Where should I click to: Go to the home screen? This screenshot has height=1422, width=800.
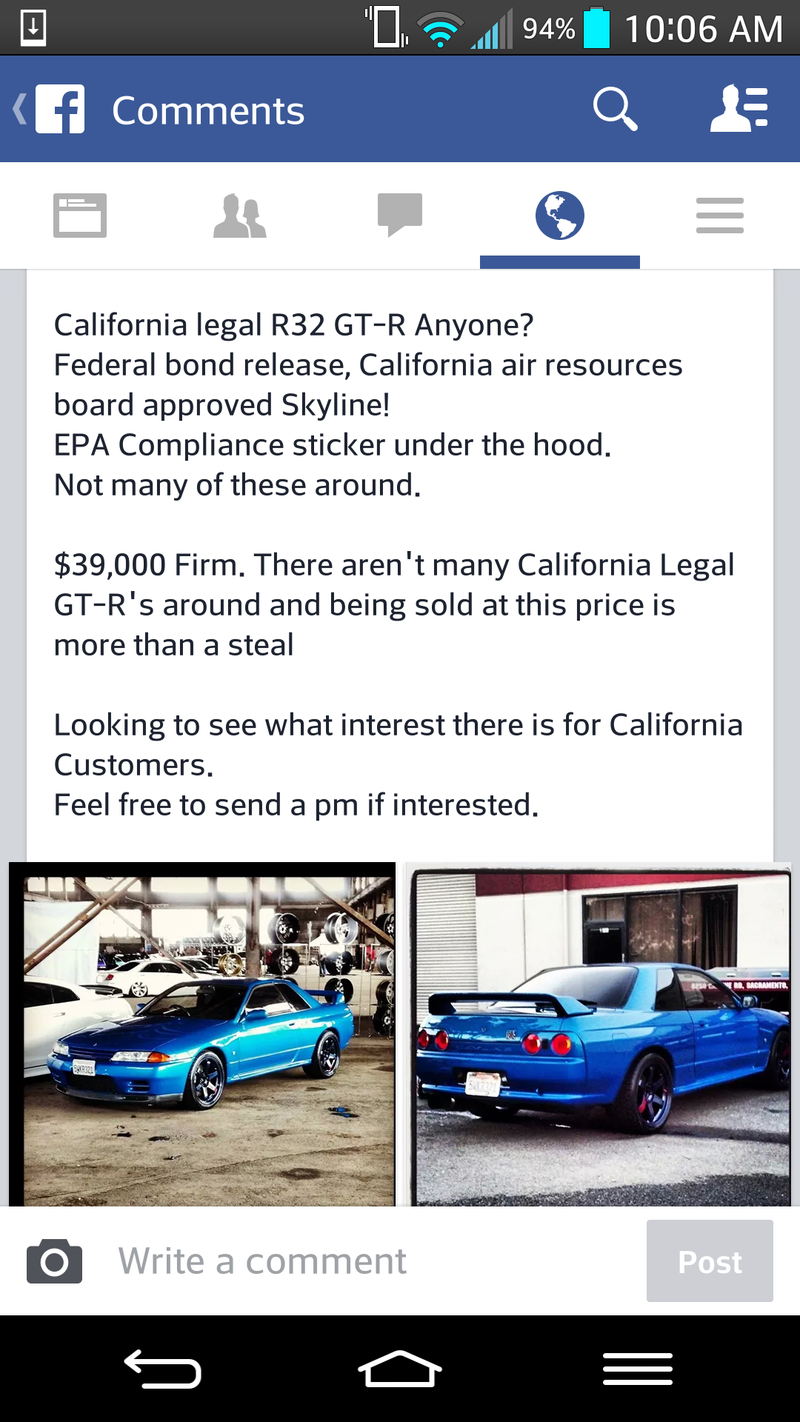click(x=400, y=1369)
